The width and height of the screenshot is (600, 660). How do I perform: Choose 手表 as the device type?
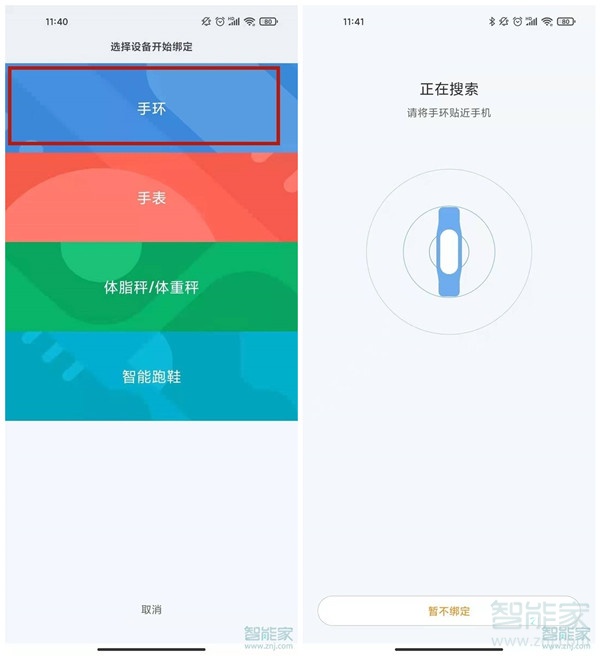click(151, 198)
